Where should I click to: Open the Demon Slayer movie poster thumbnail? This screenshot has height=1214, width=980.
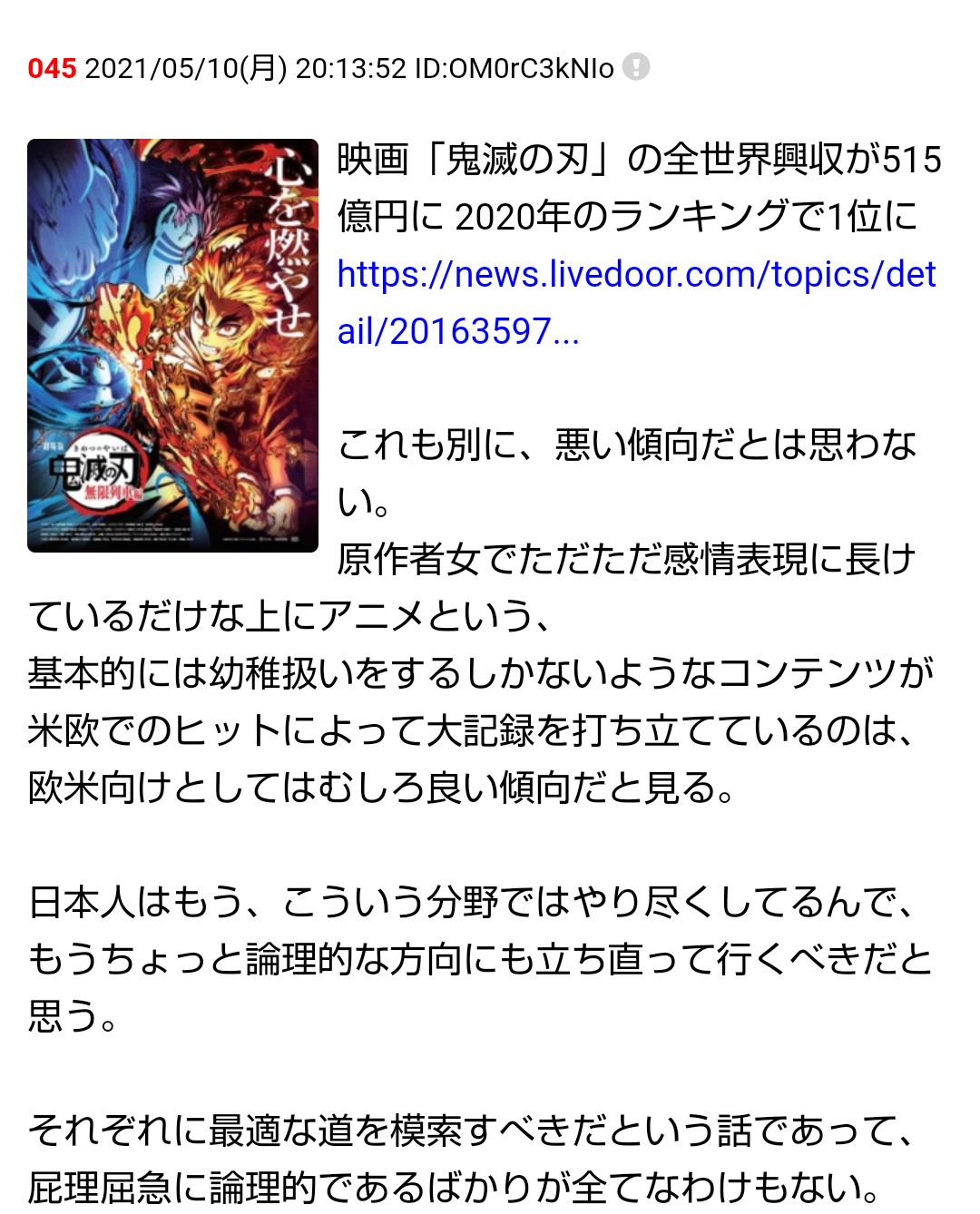172,345
